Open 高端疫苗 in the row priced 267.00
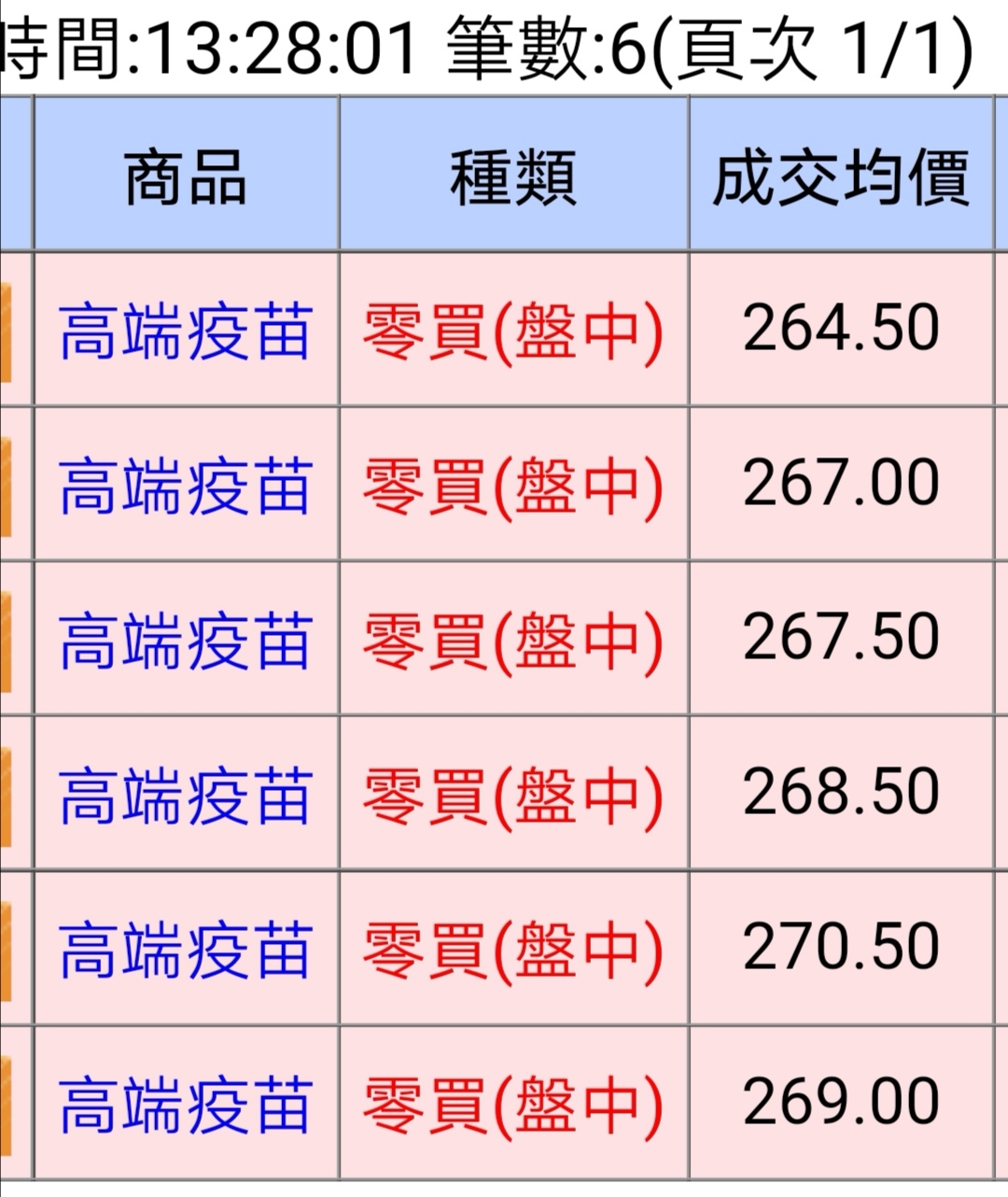The image size is (1008, 1197). pyautogui.click(x=185, y=486)
